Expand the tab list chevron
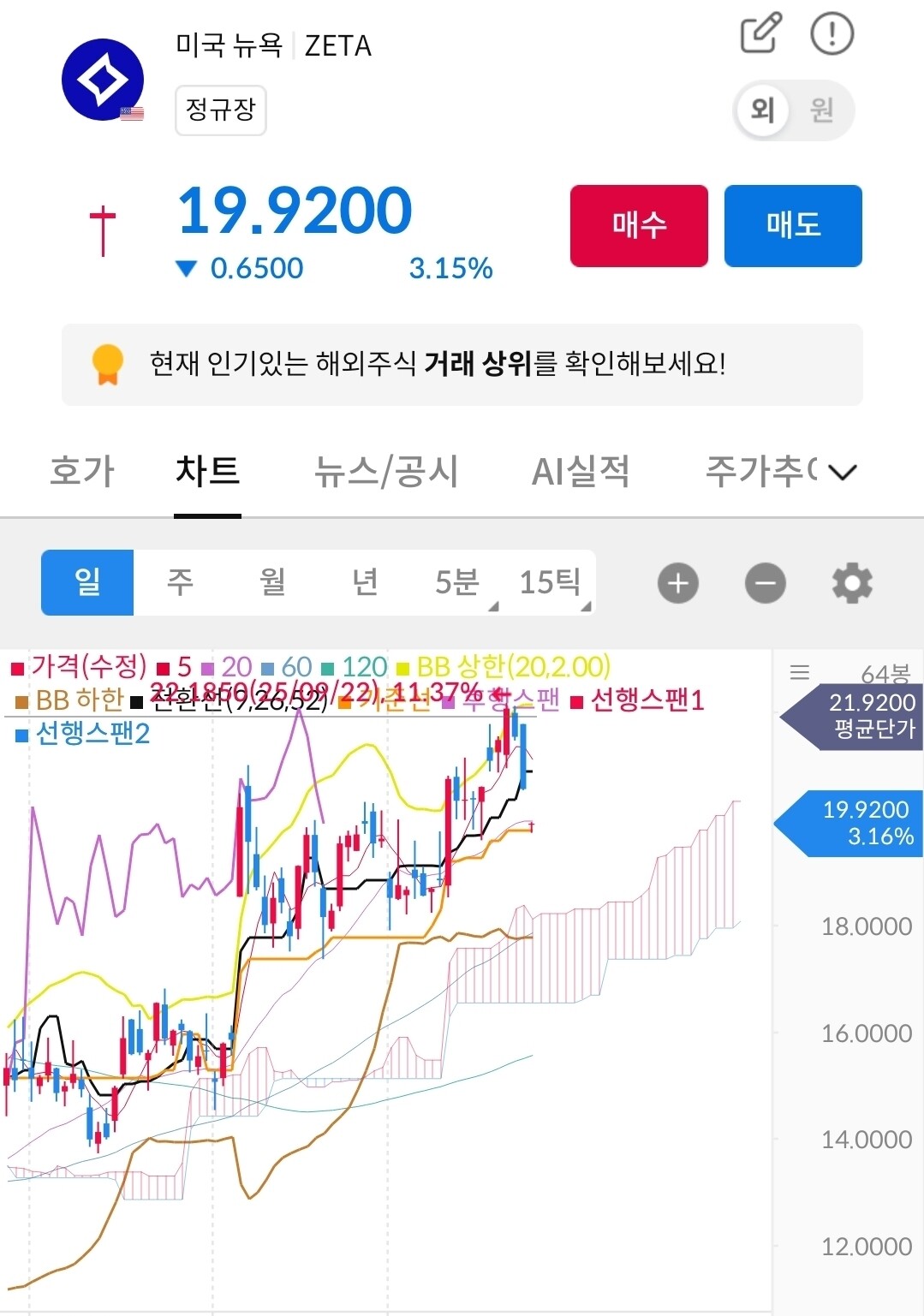924x1316 pixels. pyautogui.click(x=843, y=472)
